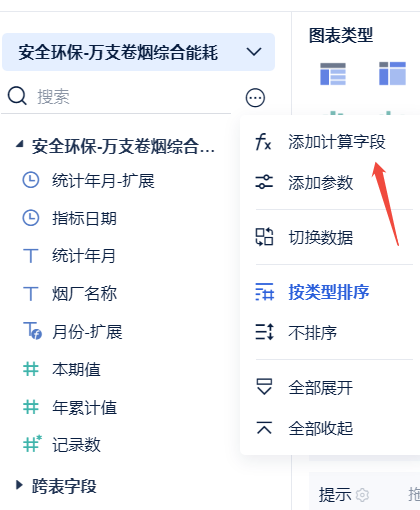Collapse the 安全环保-万支卷烟综合… field group

click(x=20, y=144)
